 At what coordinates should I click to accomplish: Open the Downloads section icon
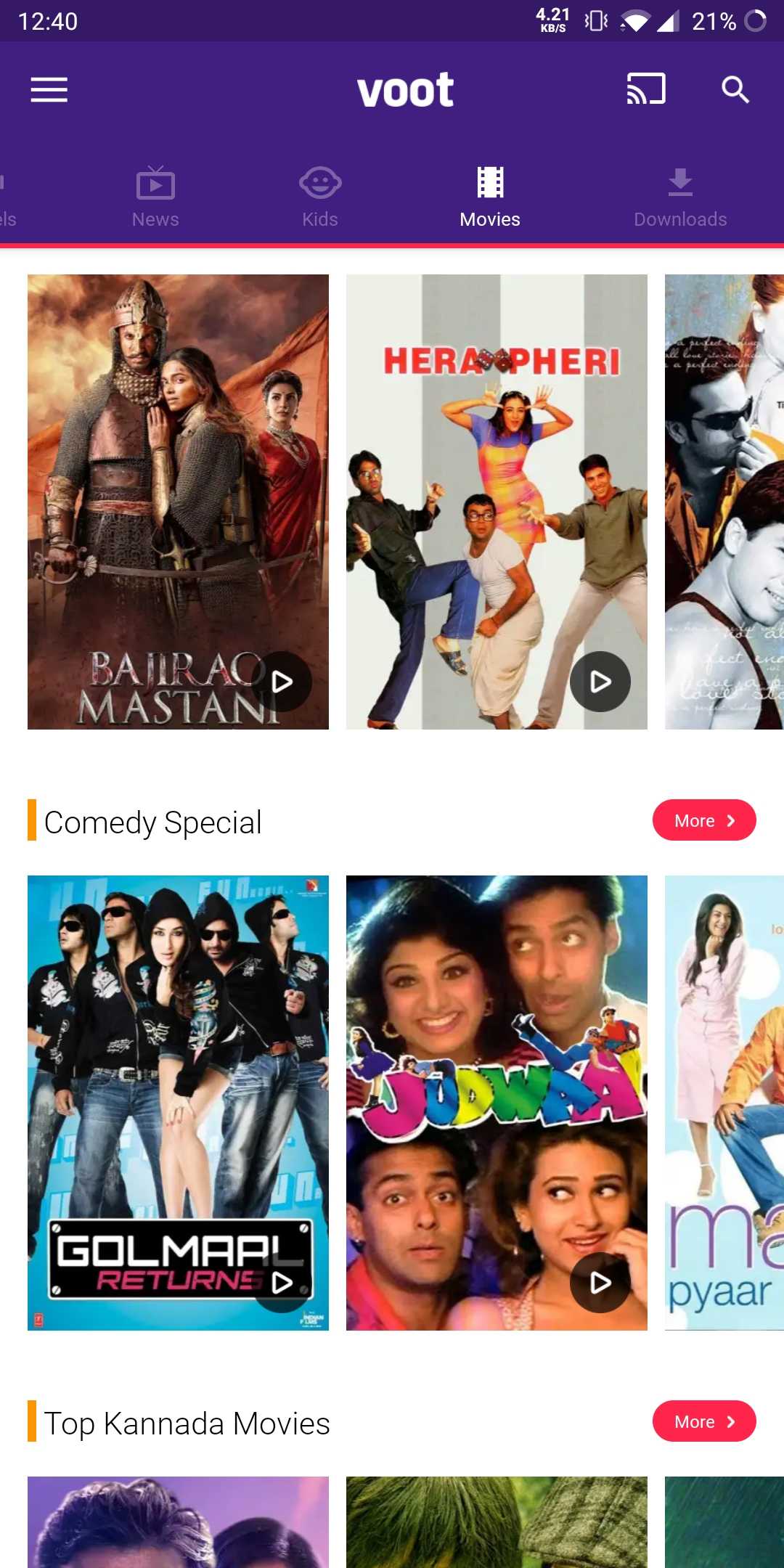[679, 183]
